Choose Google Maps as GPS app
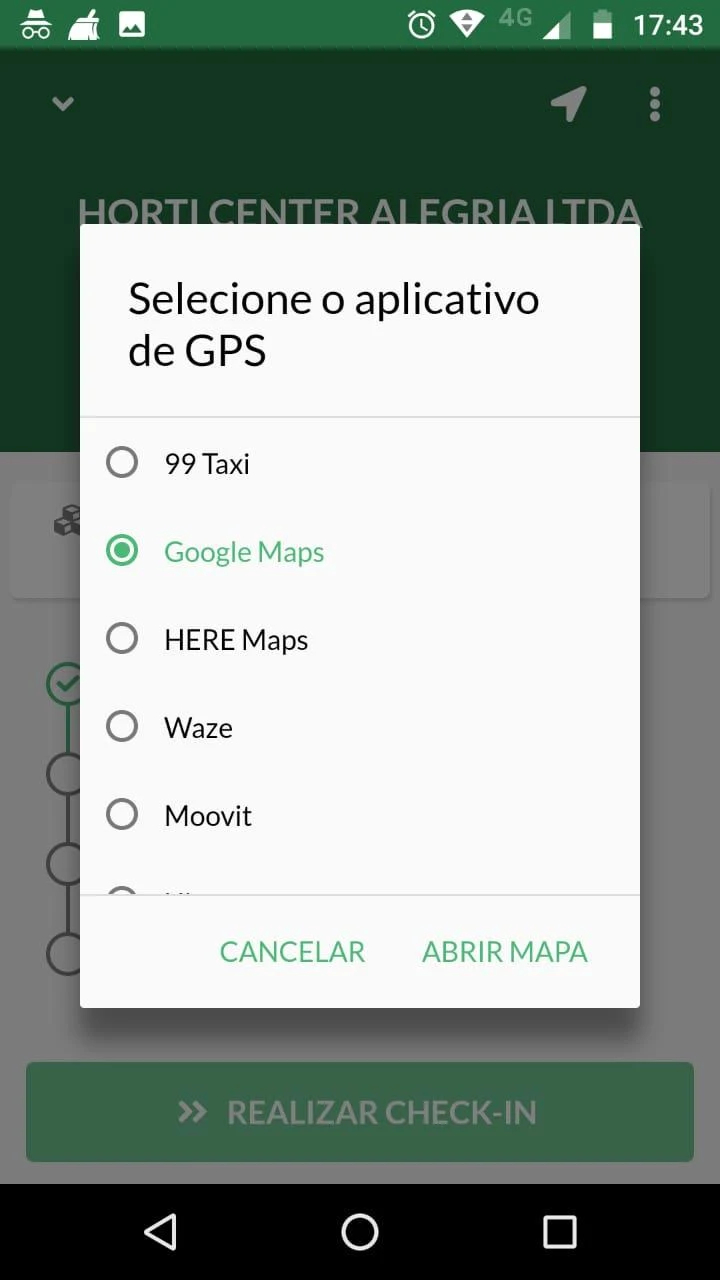Viewport: 720px width, 1280px height. point(359,551)
